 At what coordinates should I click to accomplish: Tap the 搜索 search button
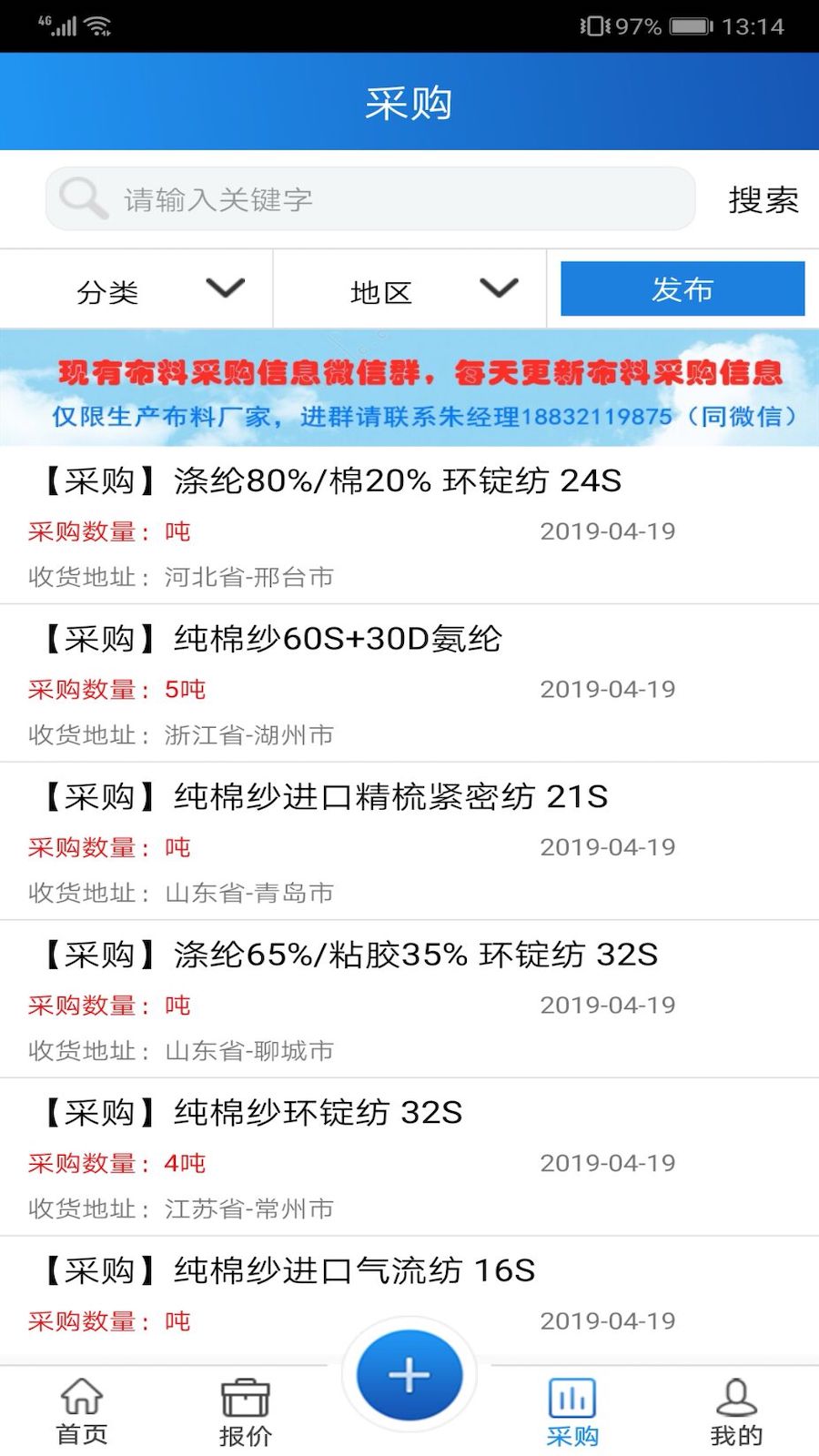763,199
